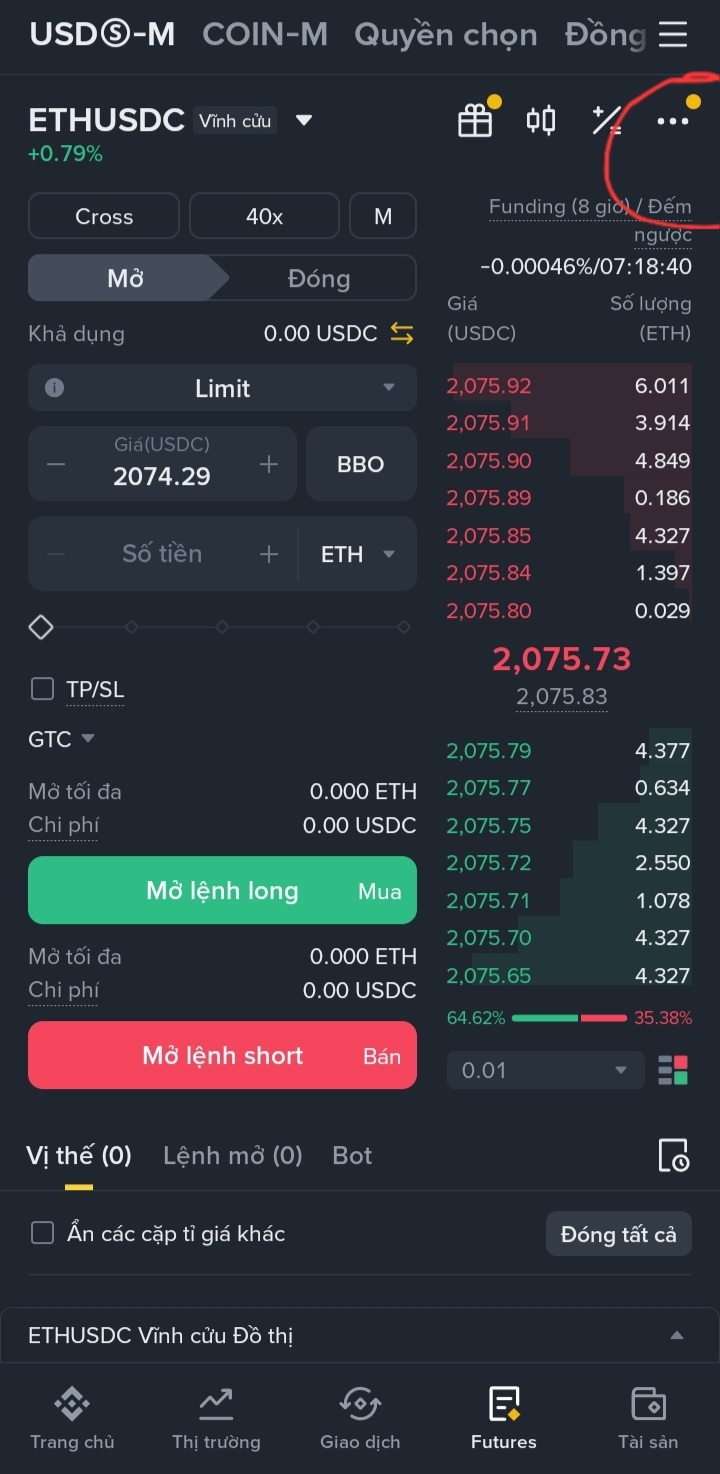Viewport: 720px width, 1474px height.
Task: Switch to Lệnh mở (0) tab
Action: click(x=232, y=1155)
